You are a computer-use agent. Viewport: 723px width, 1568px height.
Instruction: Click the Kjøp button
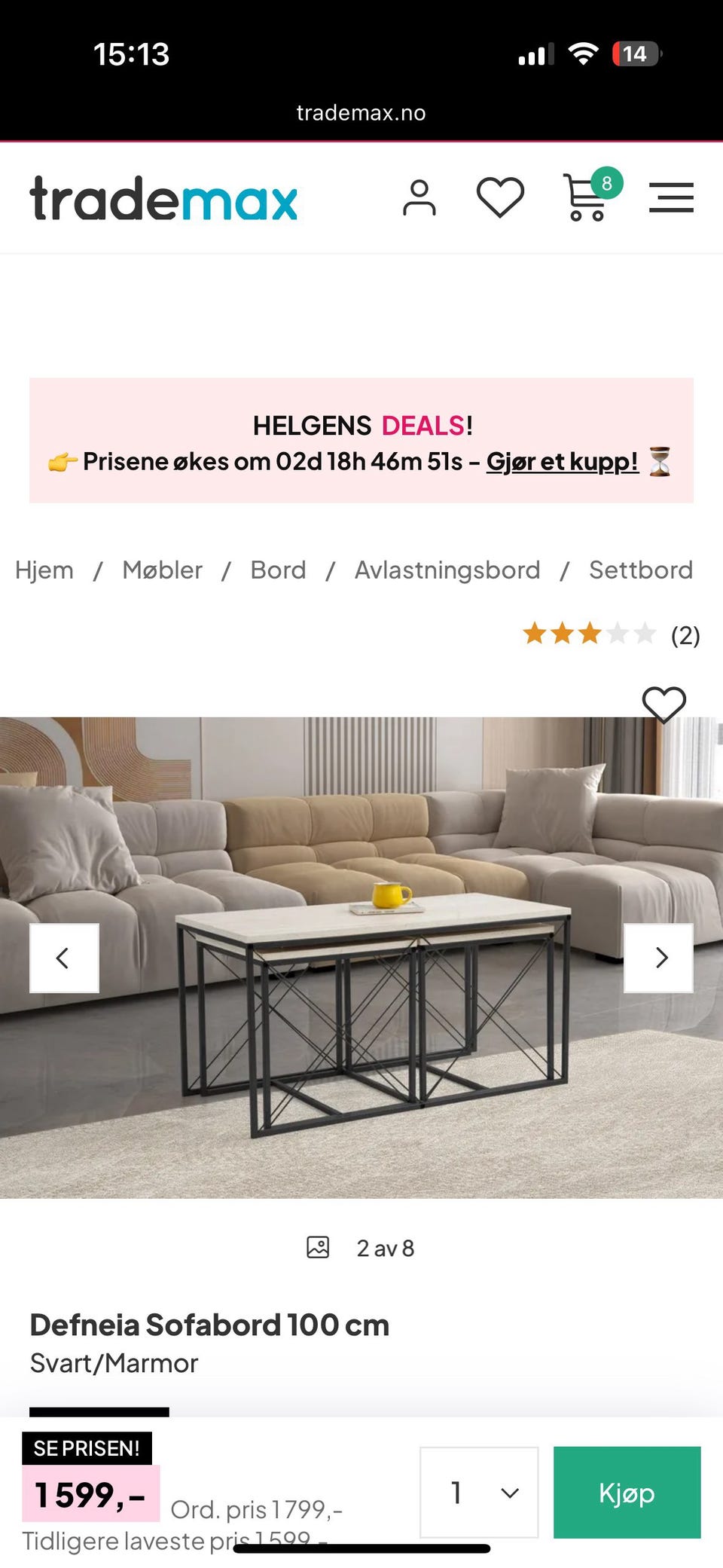coord(627,1493)
